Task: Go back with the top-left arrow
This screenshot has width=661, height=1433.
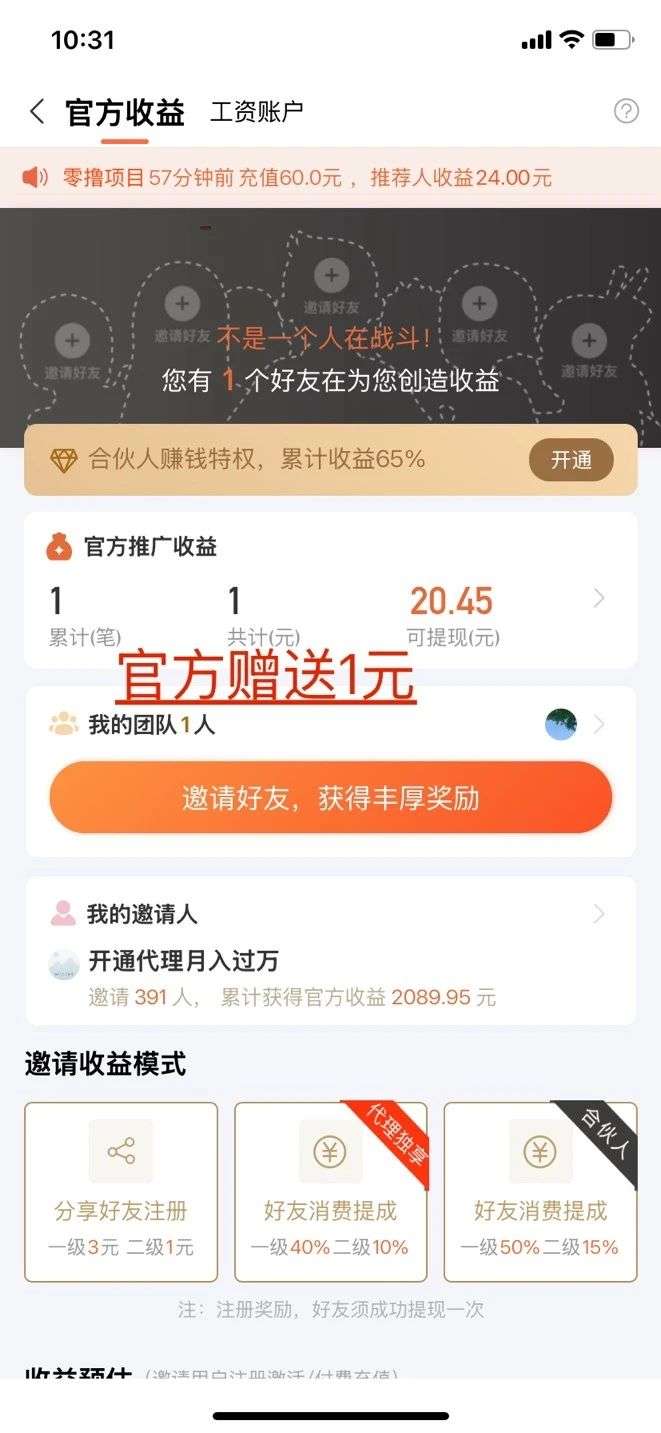Action: pyautogui.click(x=38, y=111)
